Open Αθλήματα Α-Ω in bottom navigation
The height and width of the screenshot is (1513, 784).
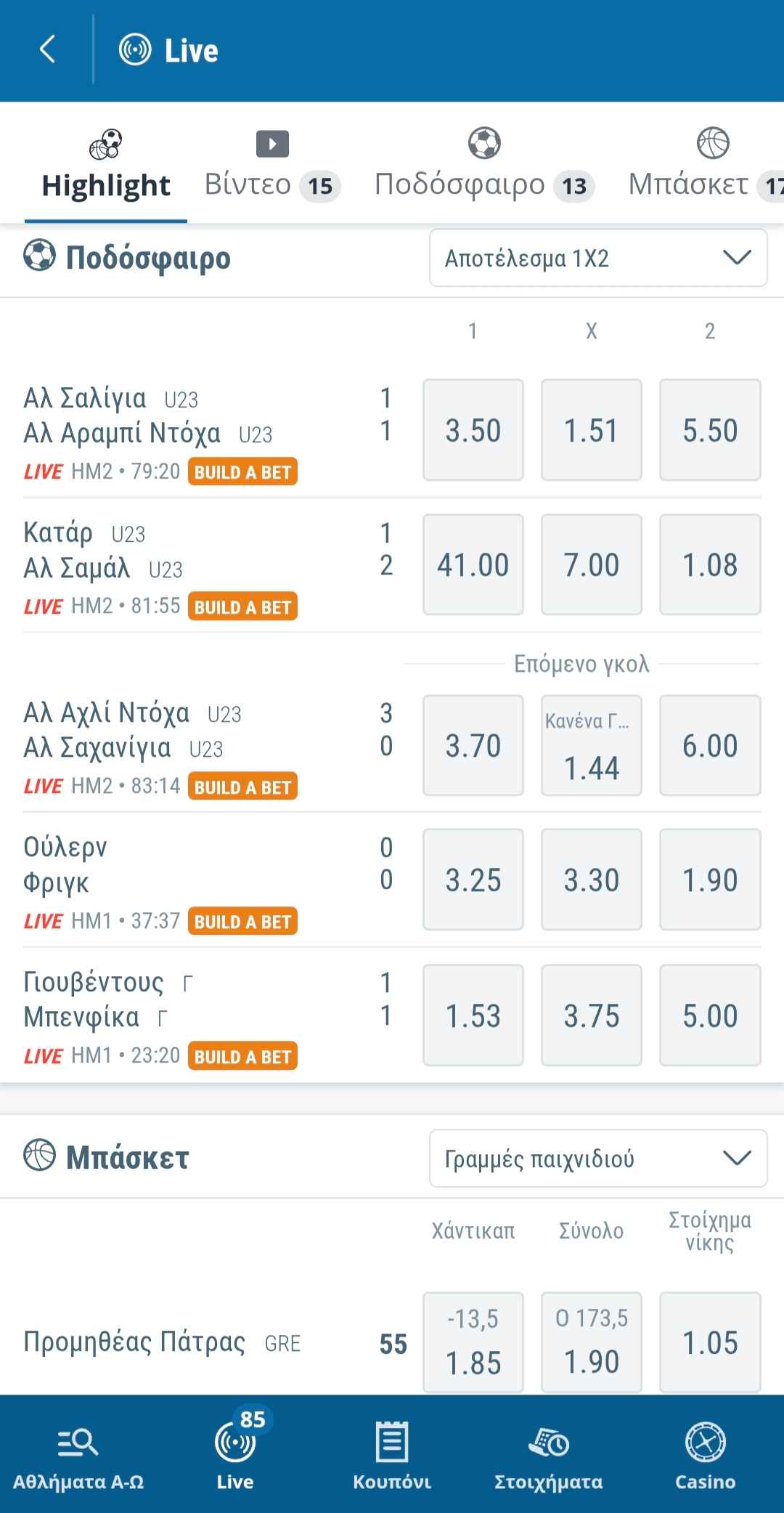pos(78,1455)
